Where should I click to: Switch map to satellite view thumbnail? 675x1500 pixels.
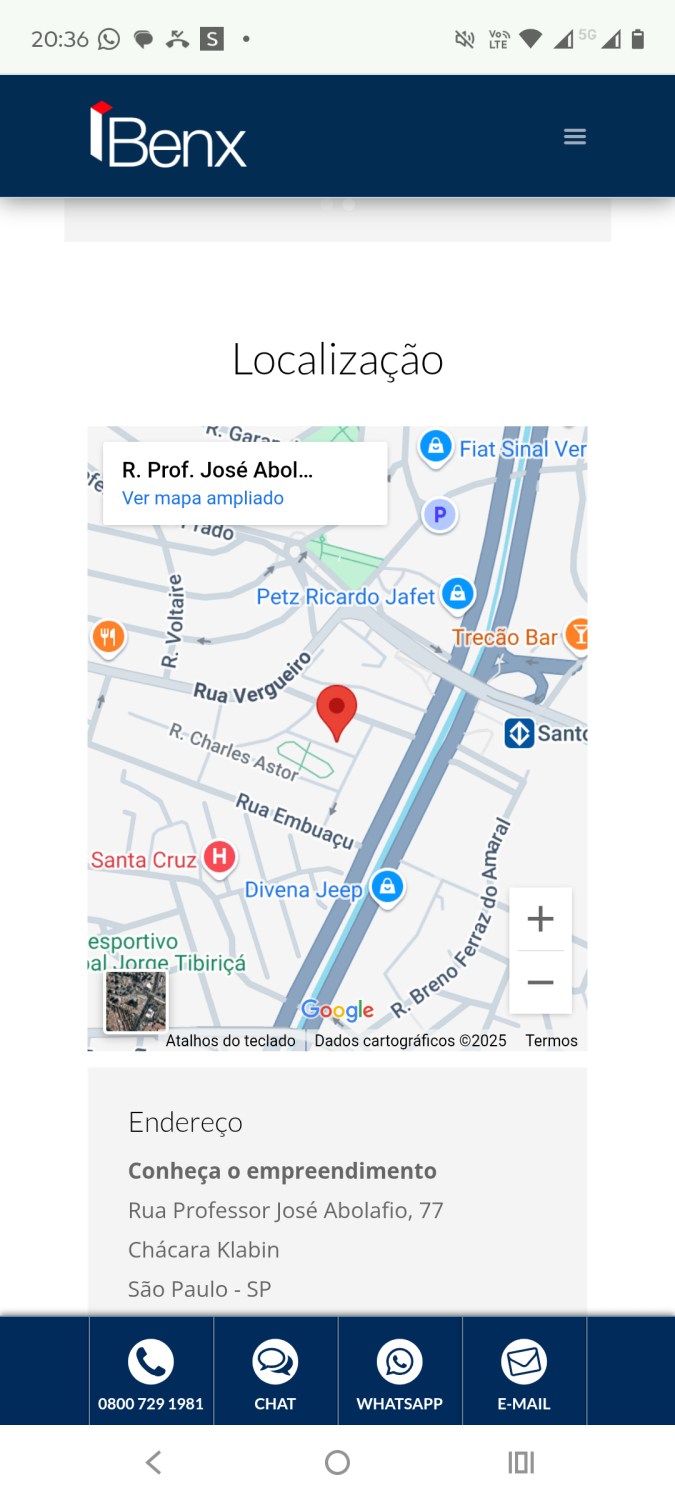point(136,1000)
